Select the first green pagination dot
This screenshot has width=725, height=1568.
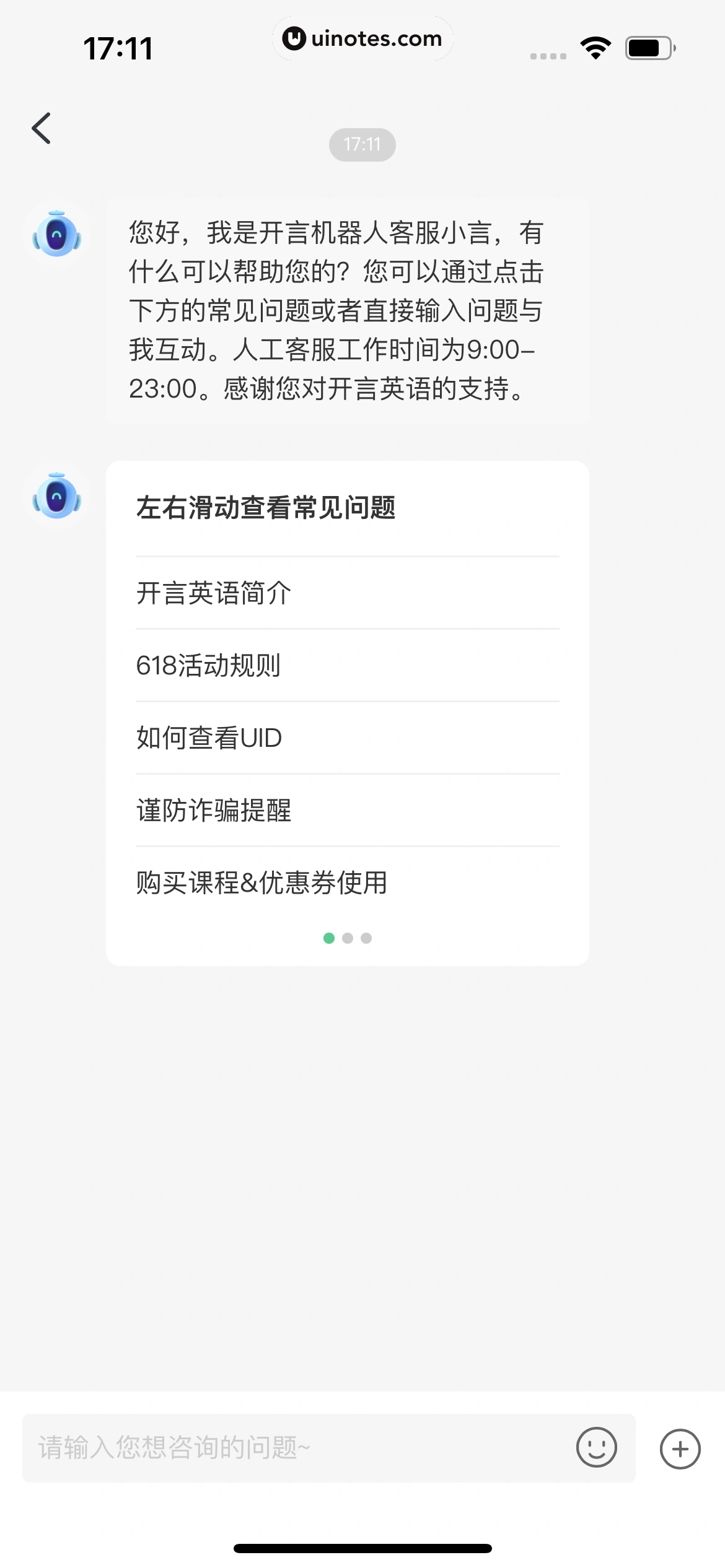click(x=328, y=938)
